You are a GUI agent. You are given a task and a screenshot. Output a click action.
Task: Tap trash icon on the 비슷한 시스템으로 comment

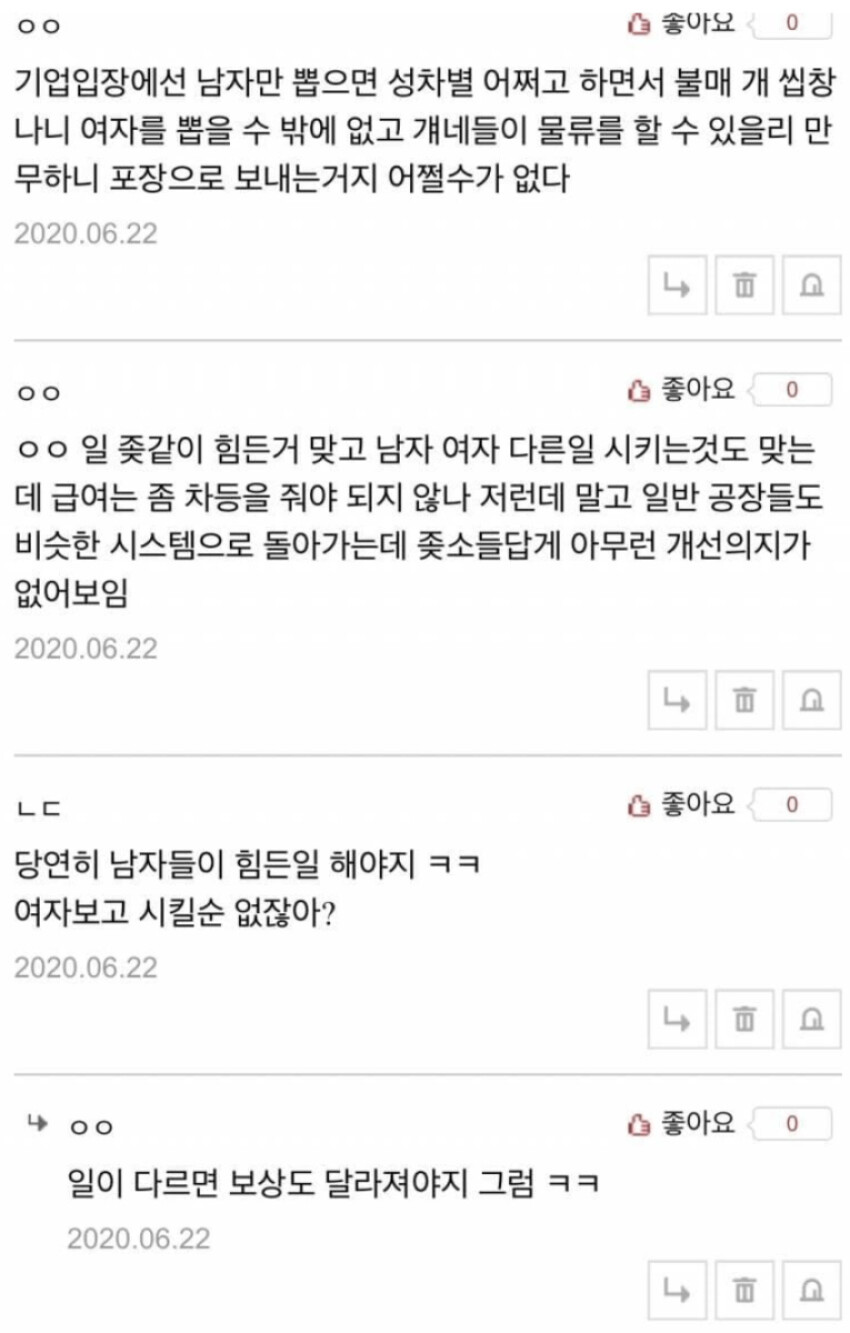tap(744, 701)
